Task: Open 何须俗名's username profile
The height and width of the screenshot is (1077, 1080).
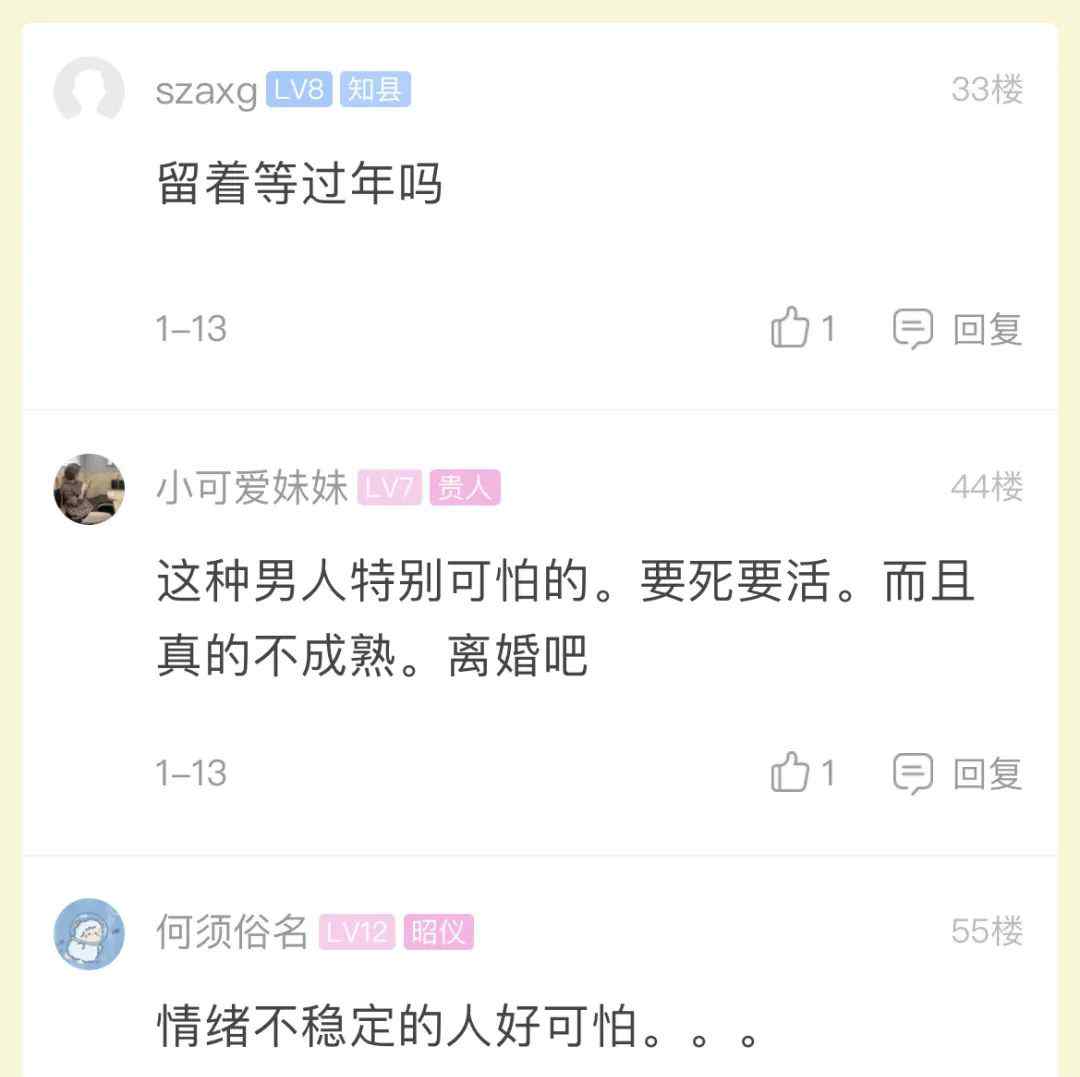Action: pos(232,932)
